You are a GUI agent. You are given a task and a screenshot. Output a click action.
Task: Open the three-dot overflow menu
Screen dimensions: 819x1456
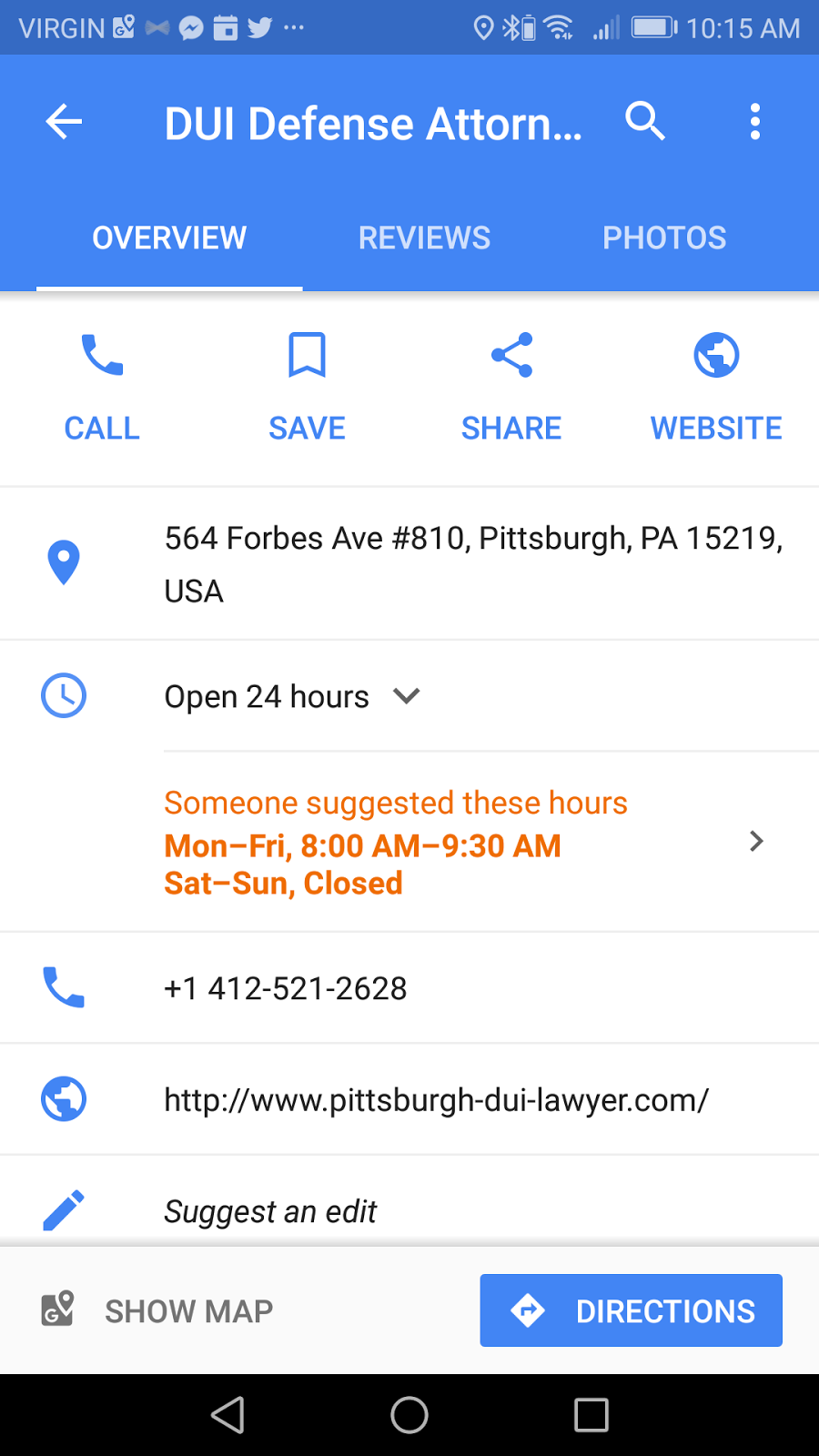[754, 122]
